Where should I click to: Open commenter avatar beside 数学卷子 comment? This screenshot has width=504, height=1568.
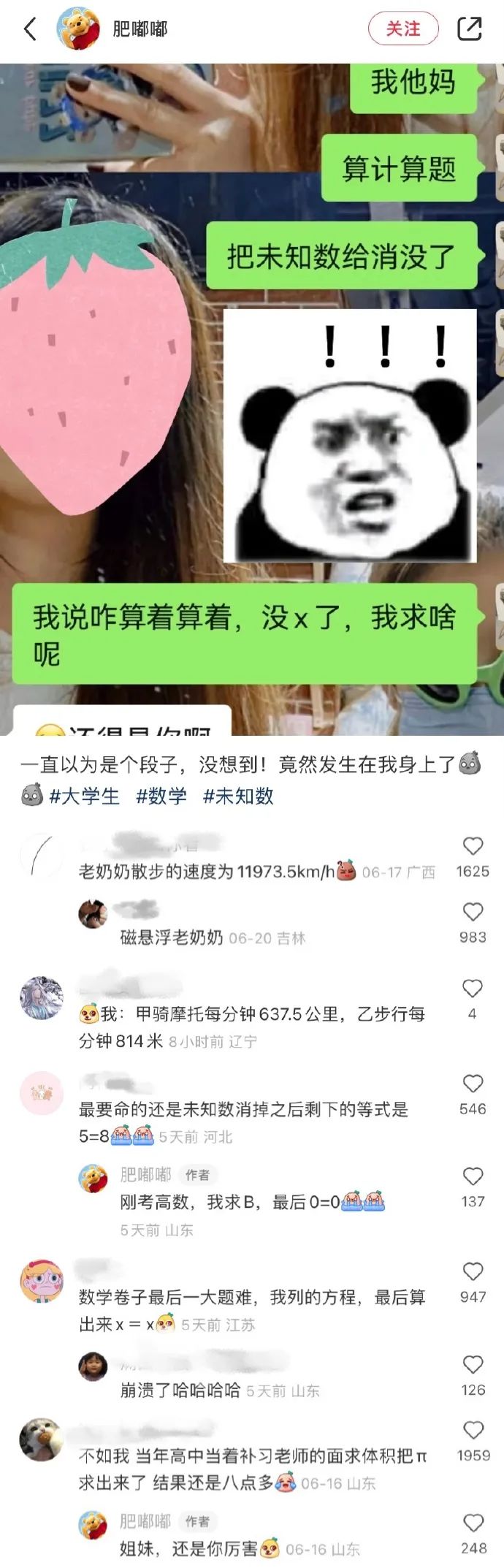42,1282
